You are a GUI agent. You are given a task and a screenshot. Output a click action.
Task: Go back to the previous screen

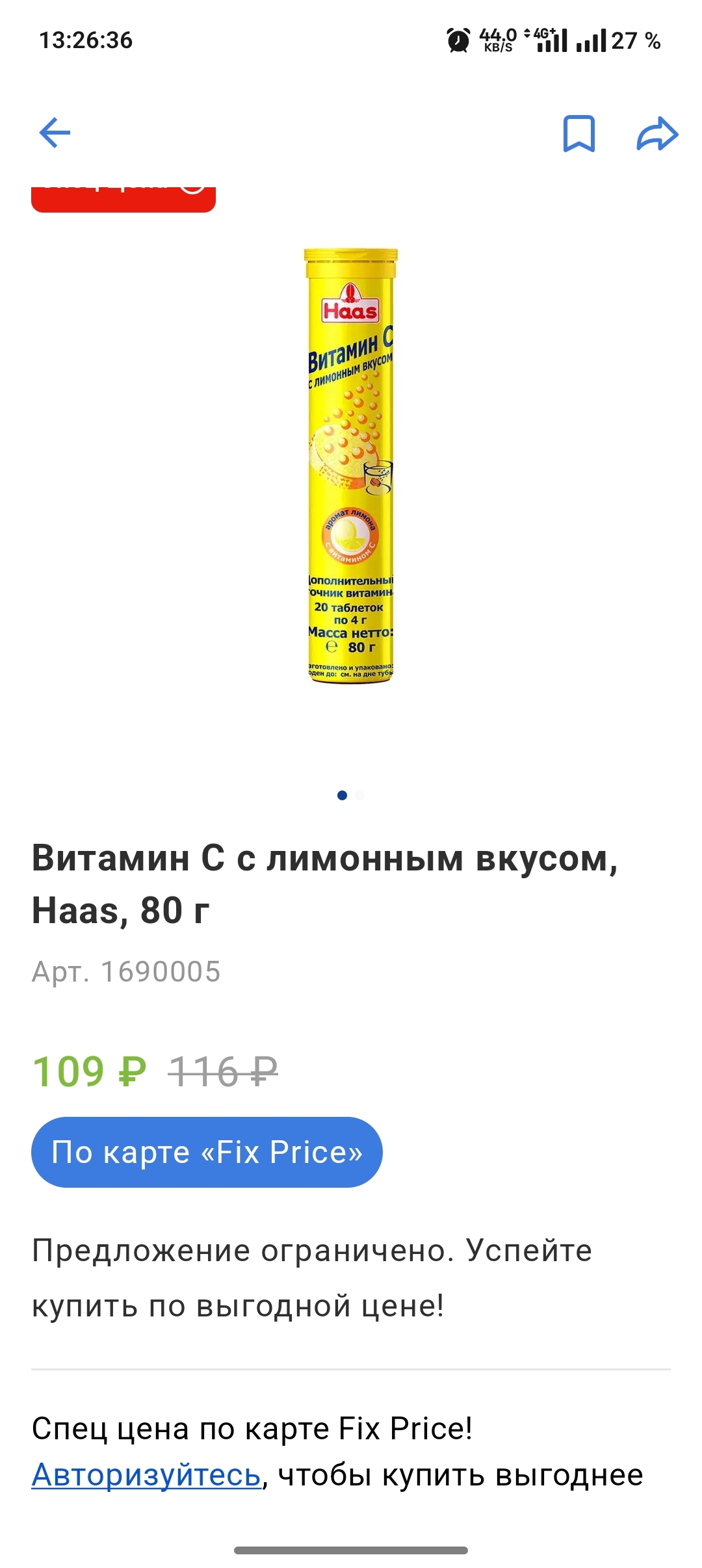coord(55,133)
